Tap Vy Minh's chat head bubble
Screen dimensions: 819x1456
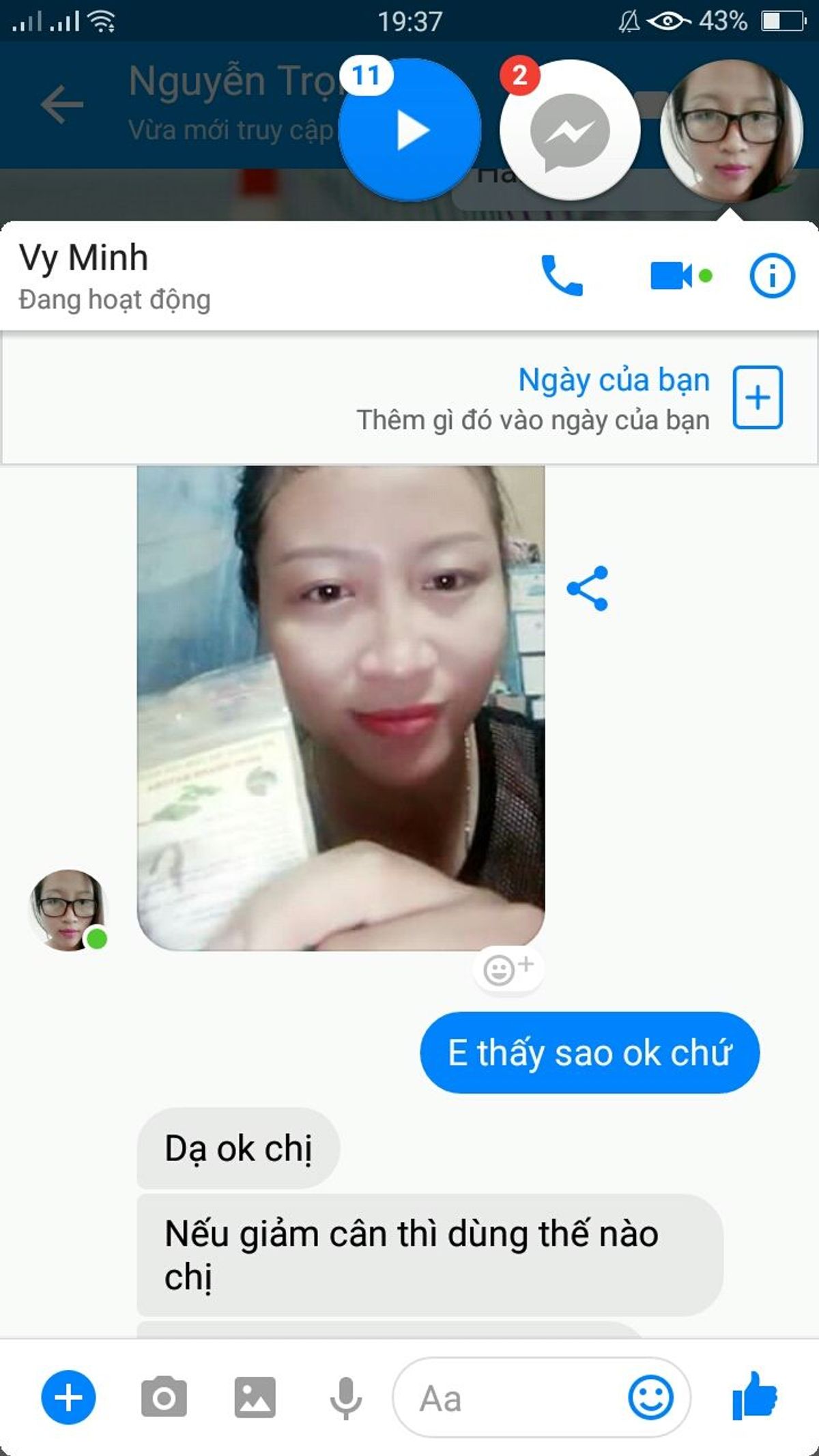point(731,131)
